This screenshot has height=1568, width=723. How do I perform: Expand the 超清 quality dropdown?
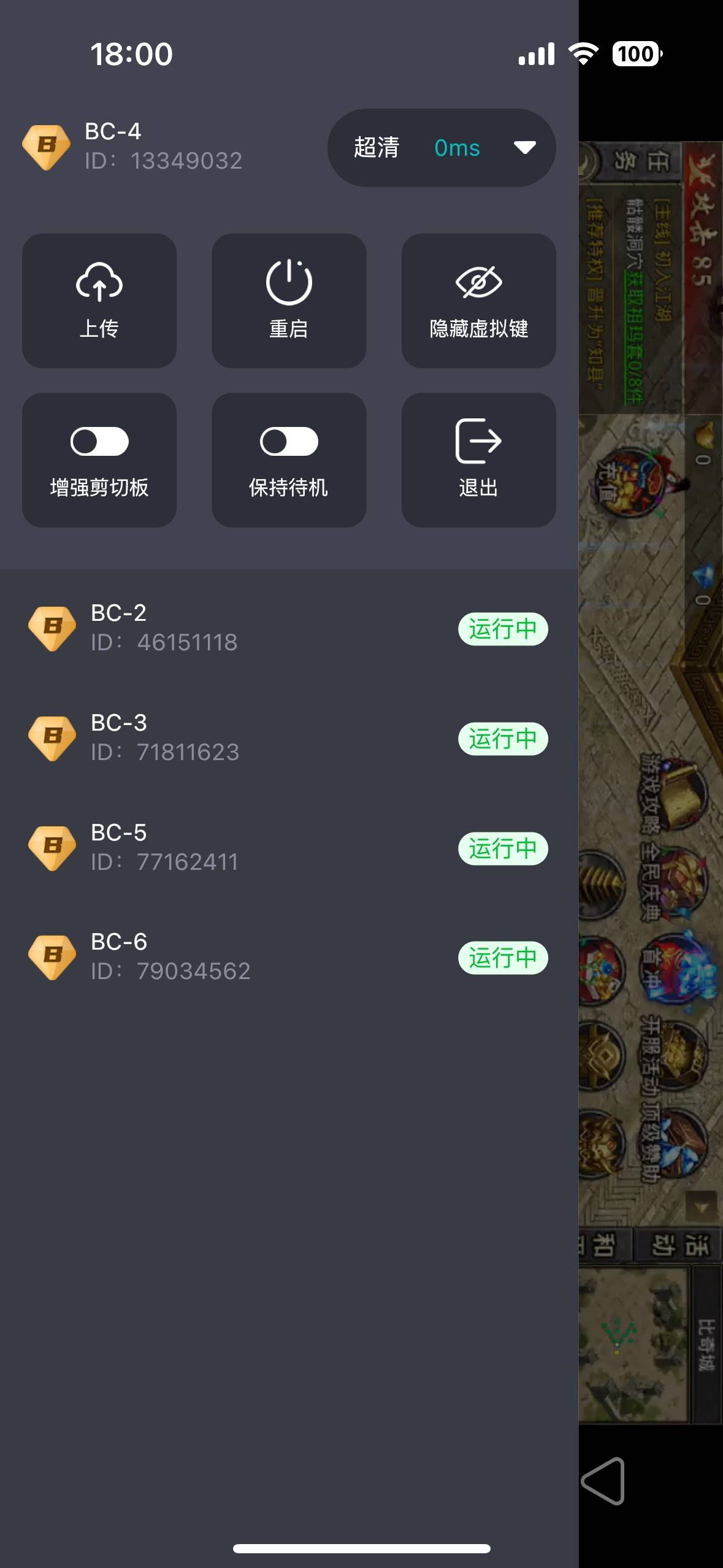pos(442,148)
